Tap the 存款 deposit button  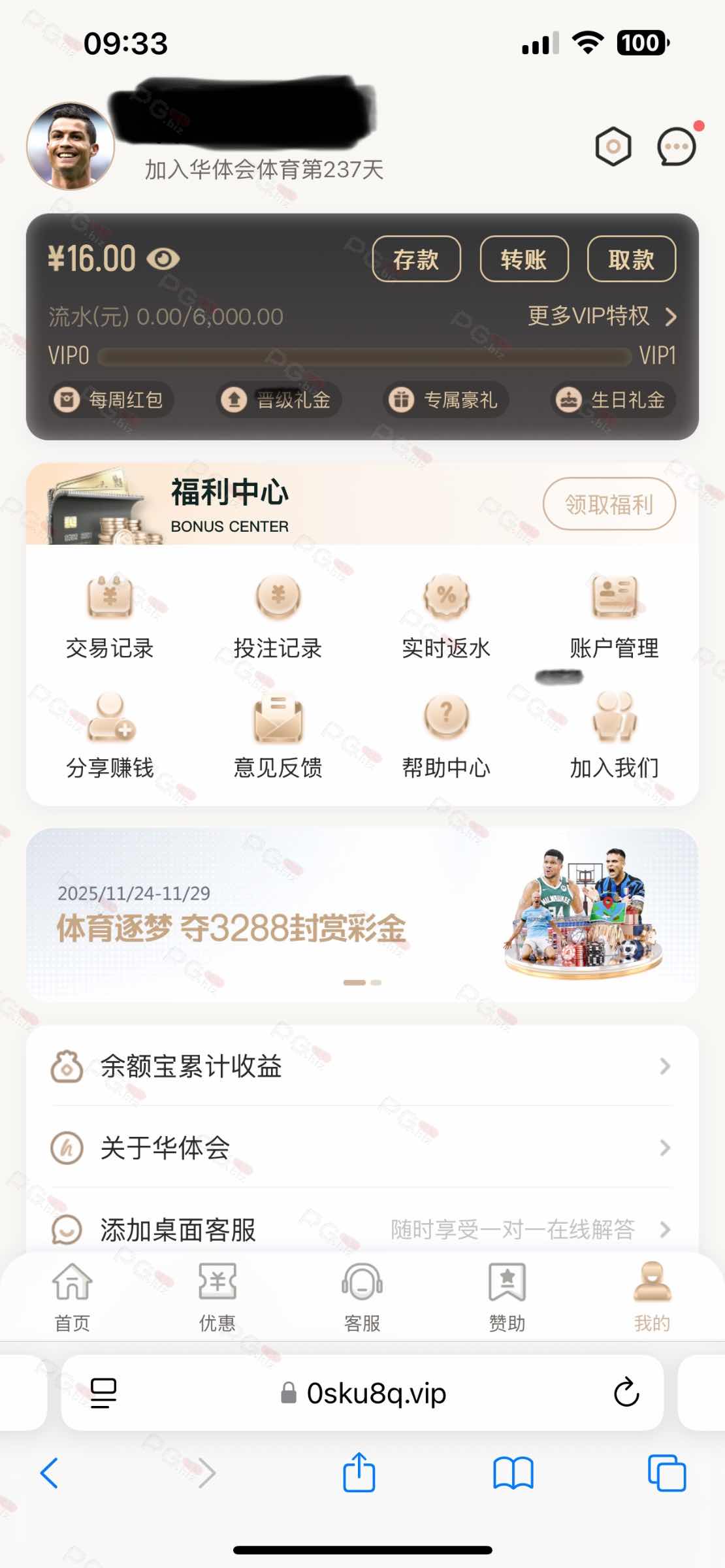(x=416, y=259)
